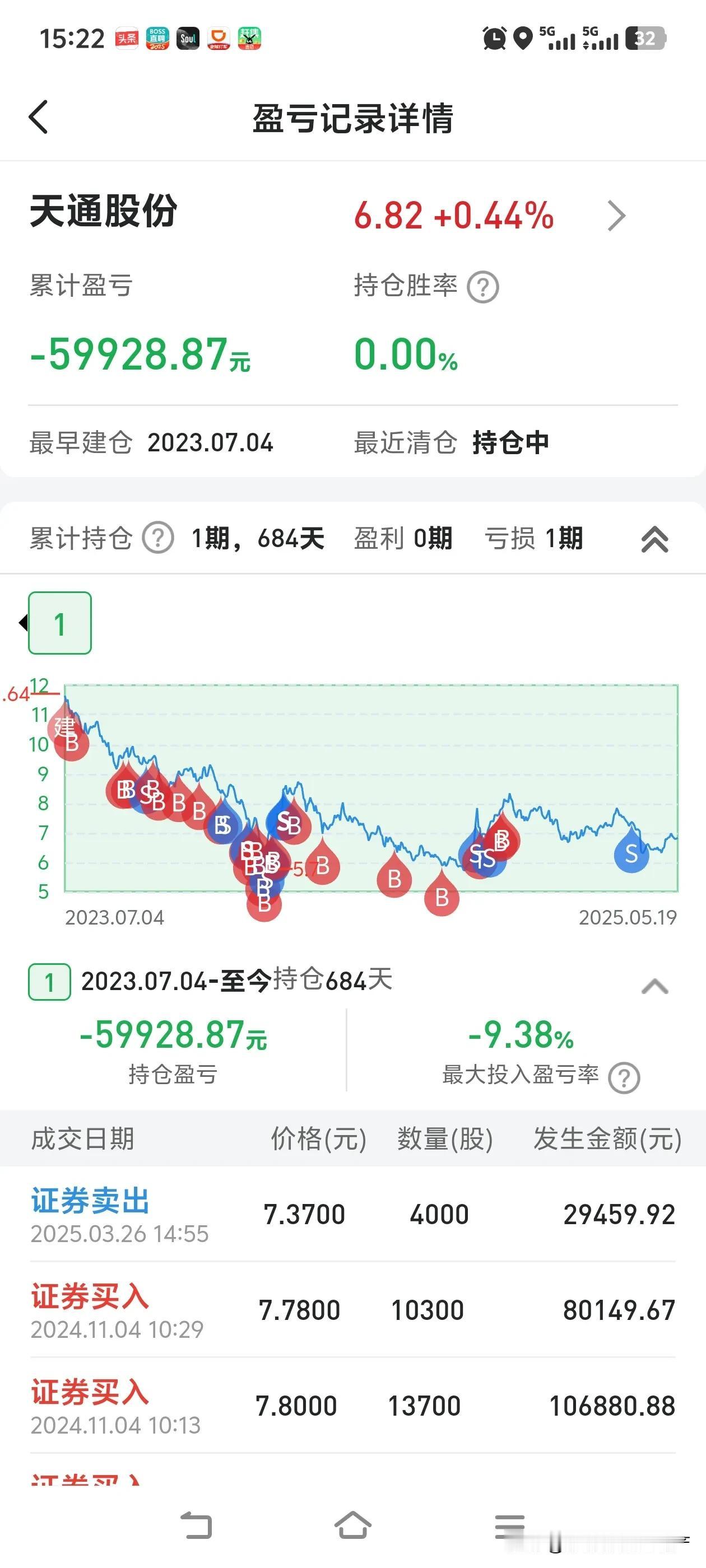Select holding period 1 chip
The height and width of the screenshot is (1568, 706).
point(60,623)
